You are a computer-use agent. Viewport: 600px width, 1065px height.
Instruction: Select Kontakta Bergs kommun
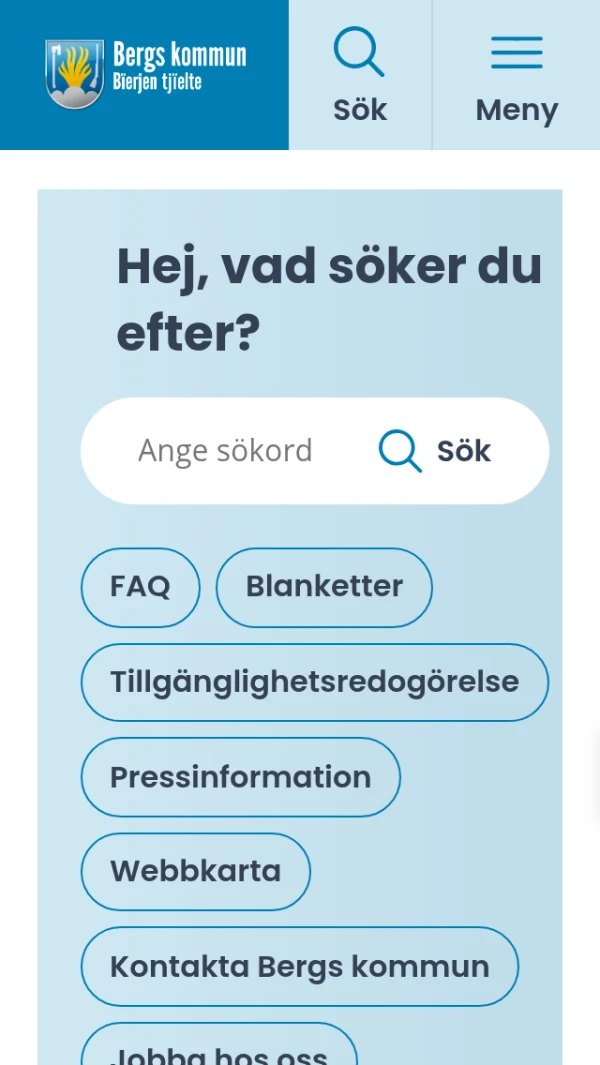pos(299,966)
